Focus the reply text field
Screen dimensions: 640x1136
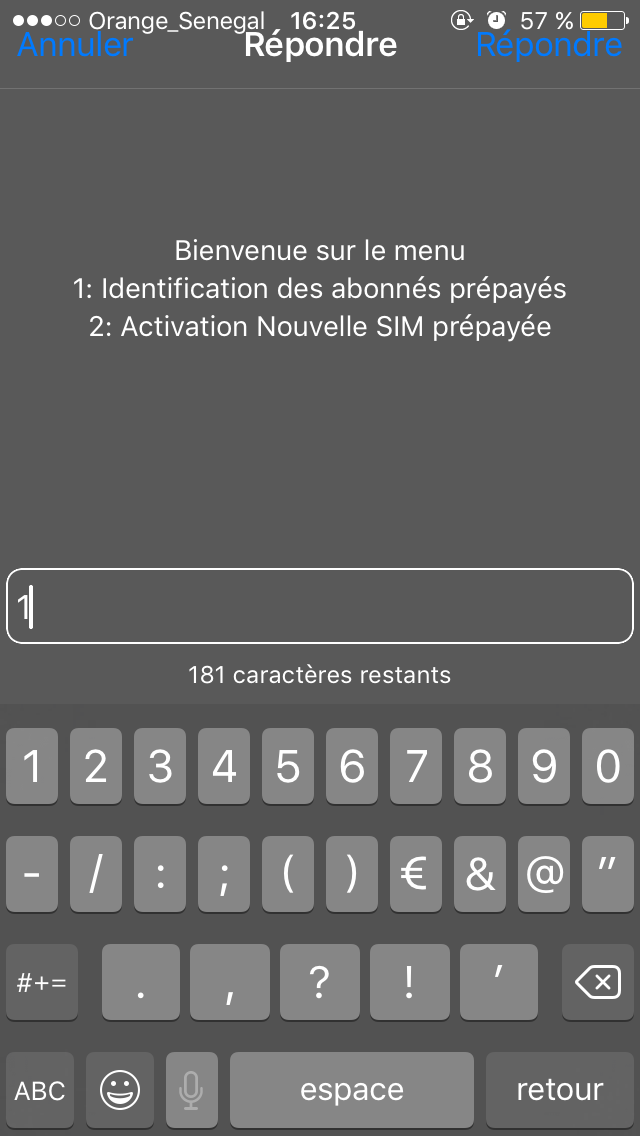320,606
